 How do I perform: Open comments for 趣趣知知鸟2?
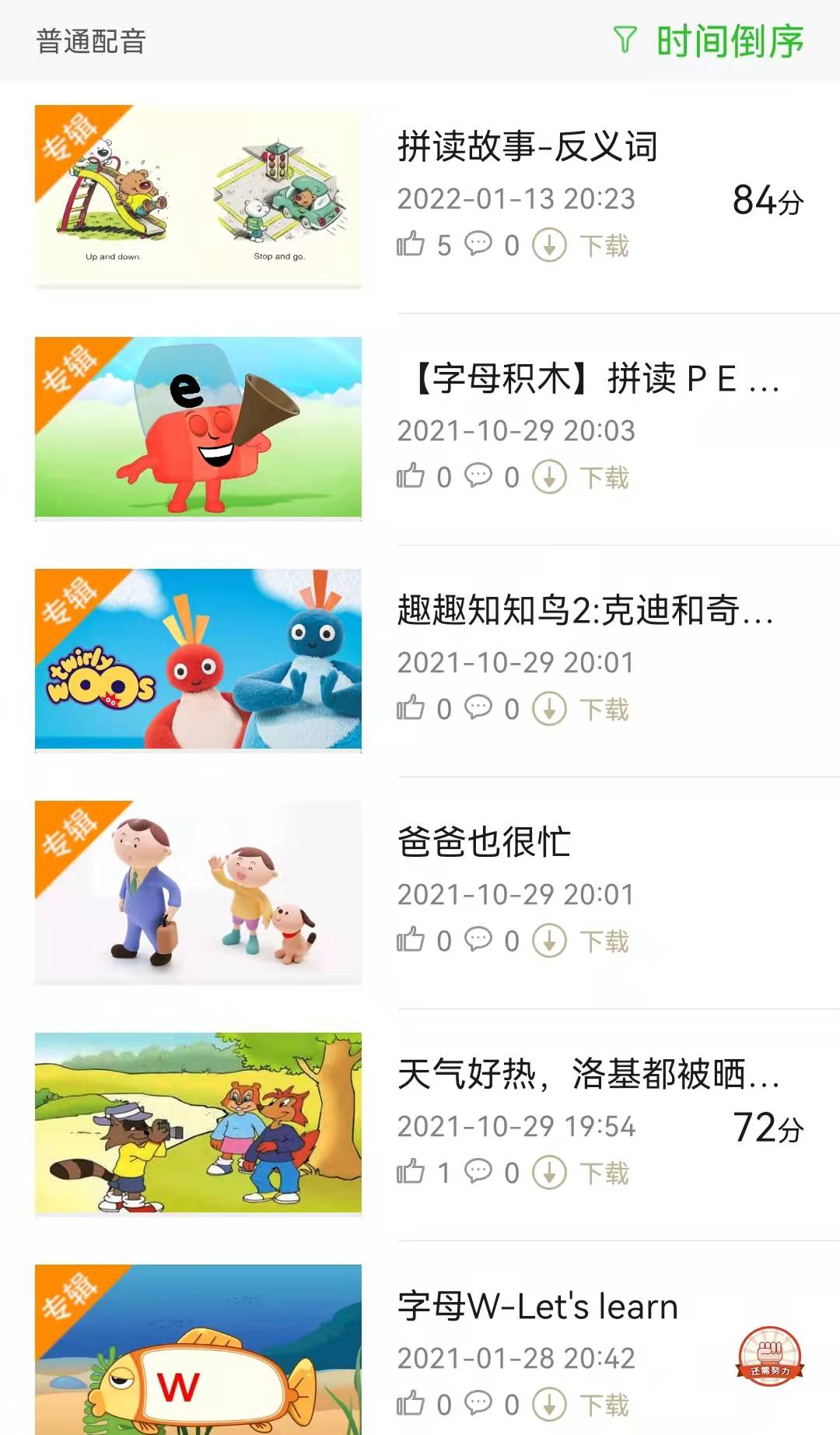tap(478, 708)
